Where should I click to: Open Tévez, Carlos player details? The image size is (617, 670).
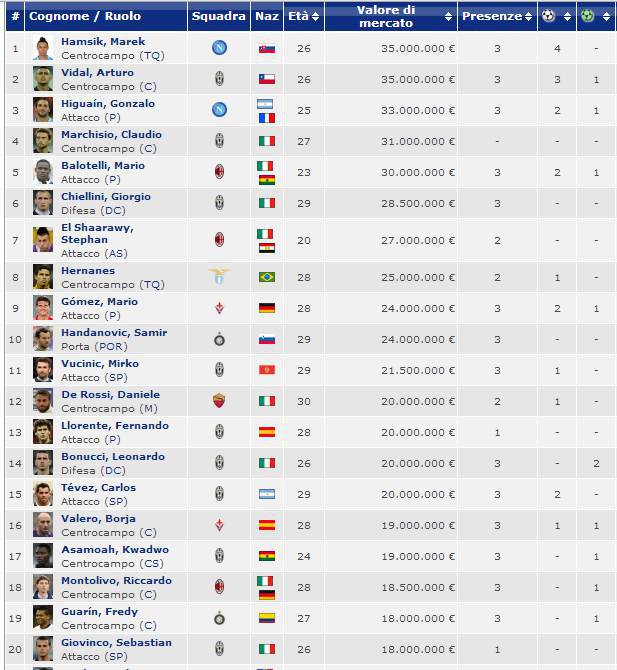click(98, 488)
